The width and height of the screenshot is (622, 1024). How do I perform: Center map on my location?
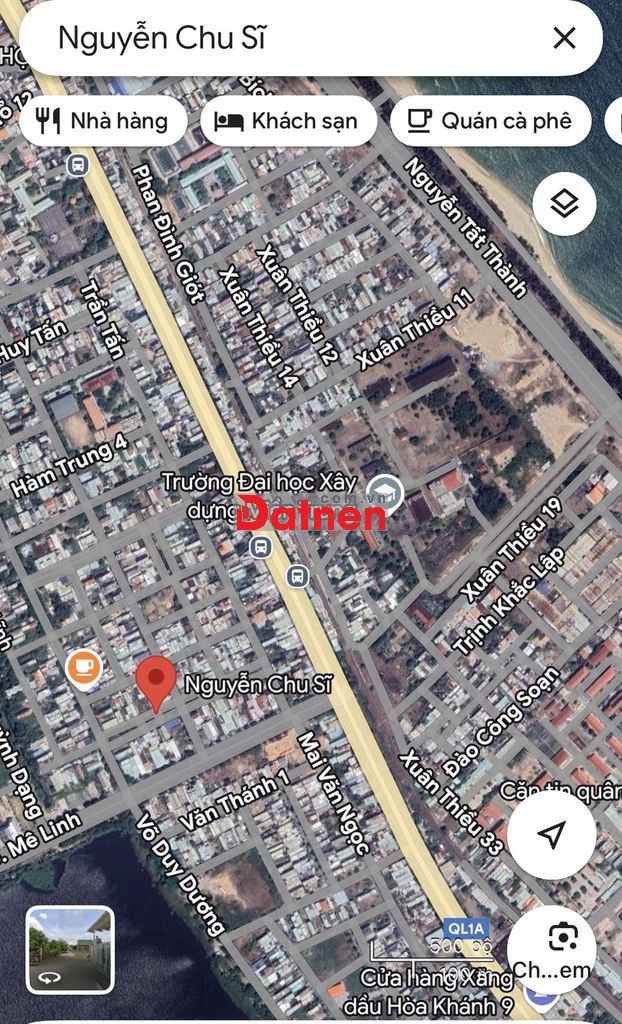[x=551, y=835]
